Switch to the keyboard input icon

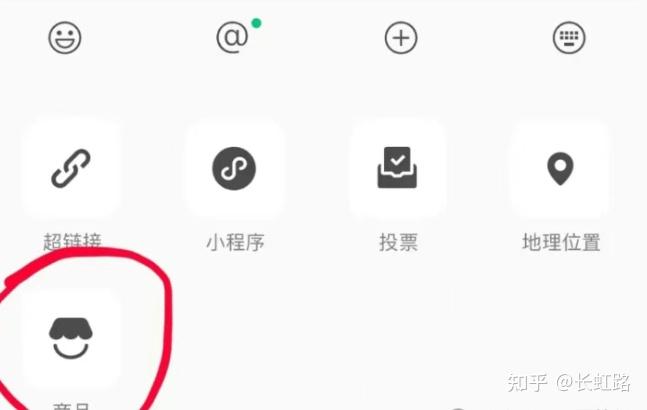point(568,38)
